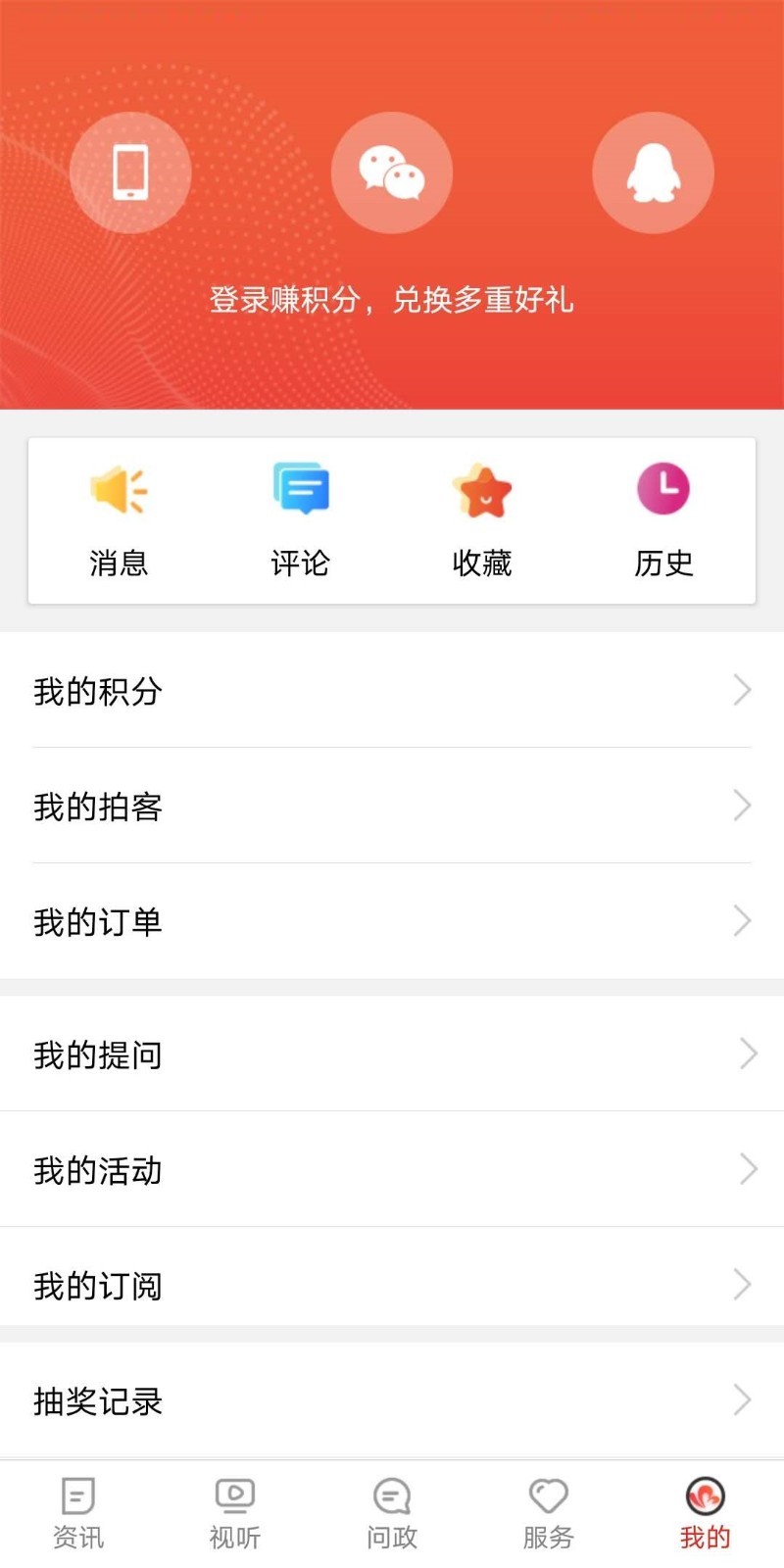Expand 抽奖记录 with its chevron
This screenshot has width=784, height=1568.
pyautogui.click(x=742, y=1401)
